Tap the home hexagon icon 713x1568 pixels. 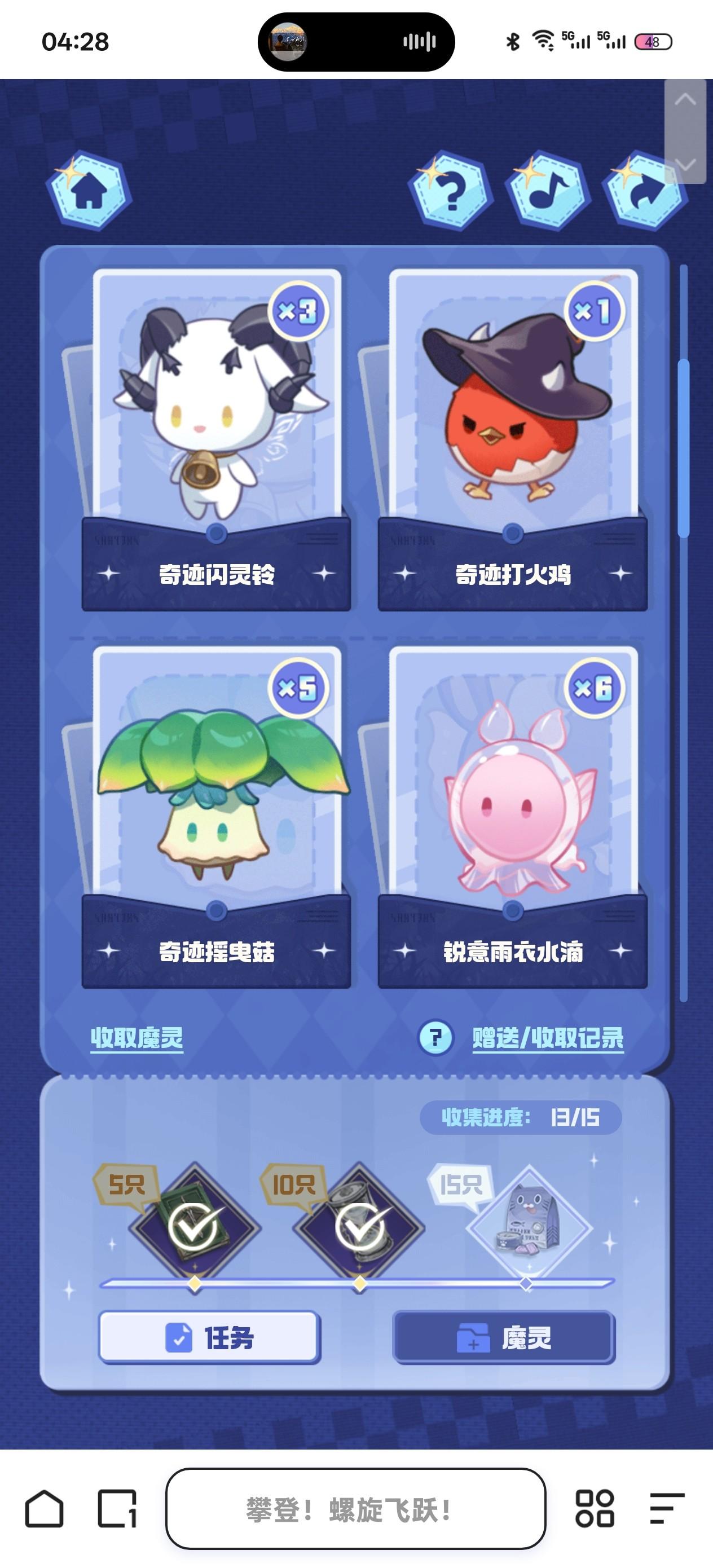click(89, 191)
